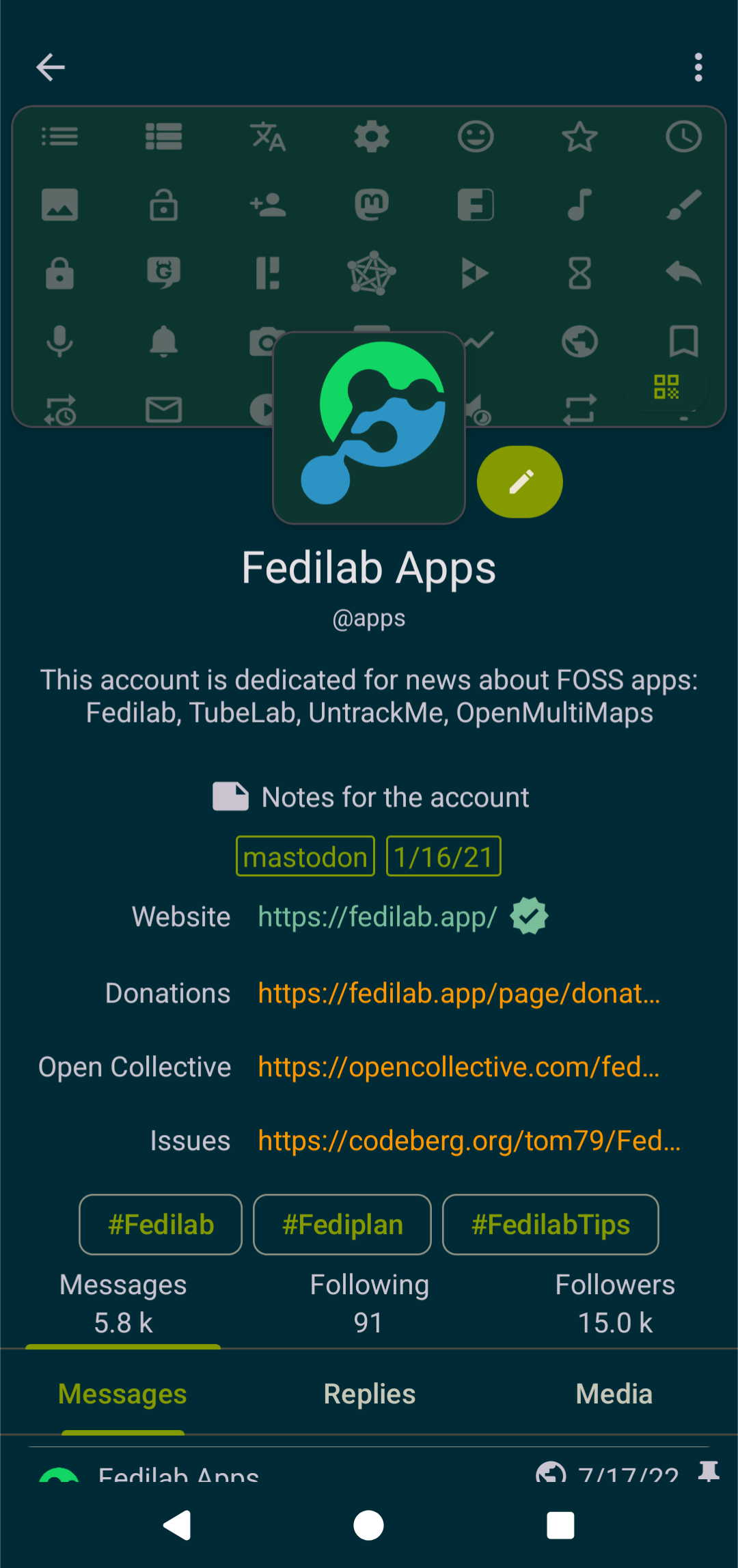
Task: Select the #Fedilab hashtag chip
Action: (161, 1224)
